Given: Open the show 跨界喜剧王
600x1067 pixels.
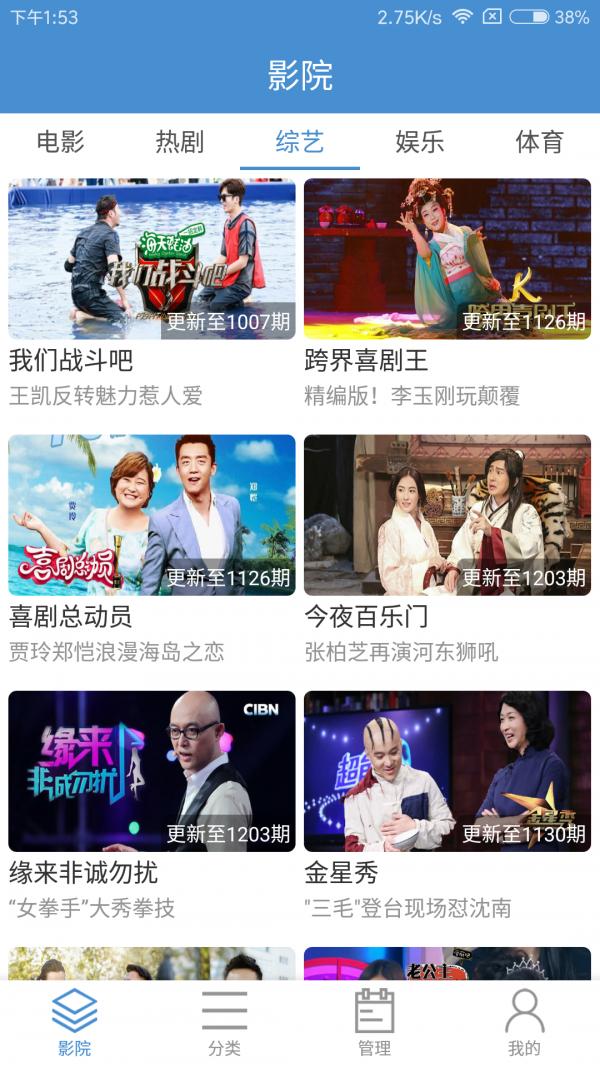Looking at the screenshot, I should (447, 259).
